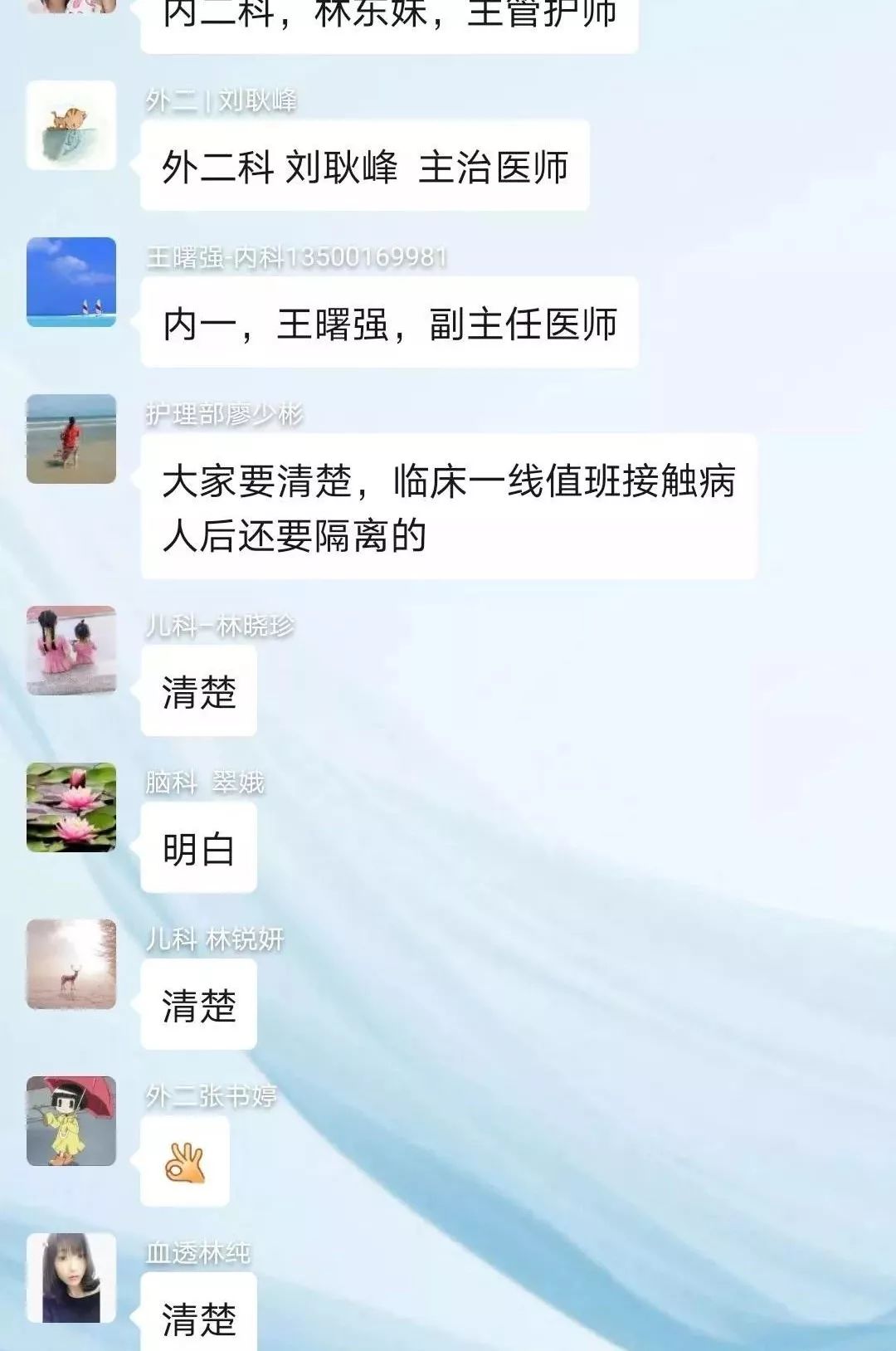
Task: Open 外二张书婷's profile avatar
Action: pos(71,1121)
